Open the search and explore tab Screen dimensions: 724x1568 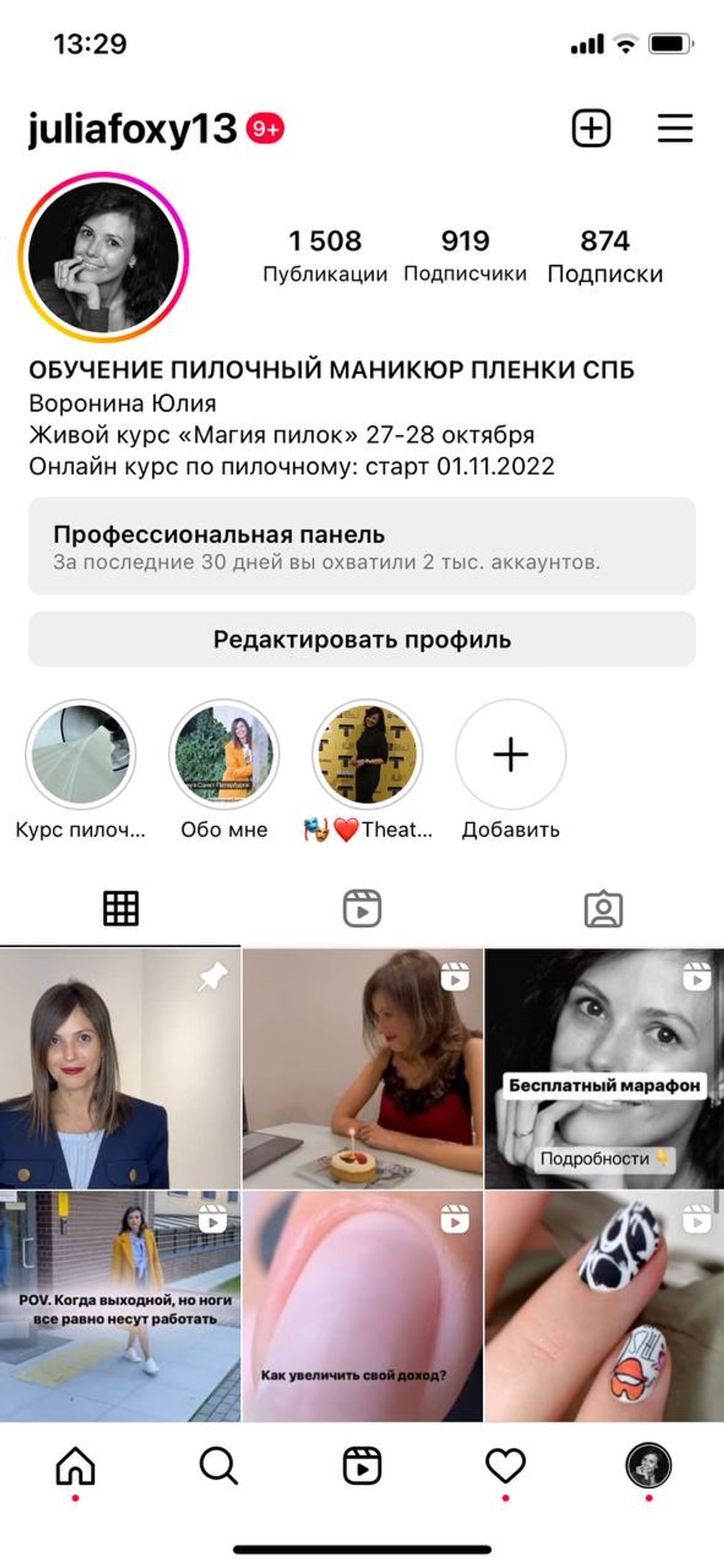[x=218, y=1466]
